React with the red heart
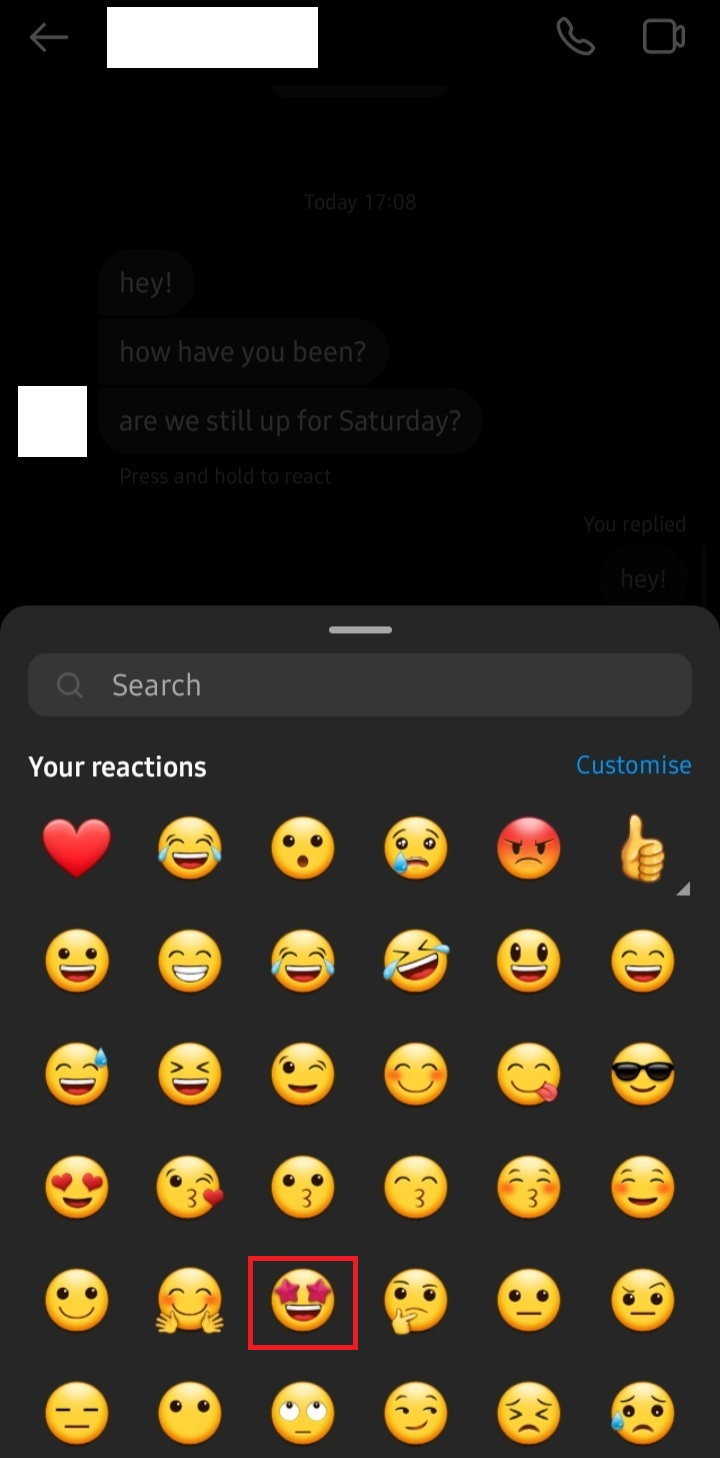The height and width of the screenshot is (1458, 720). click(77, 848)
